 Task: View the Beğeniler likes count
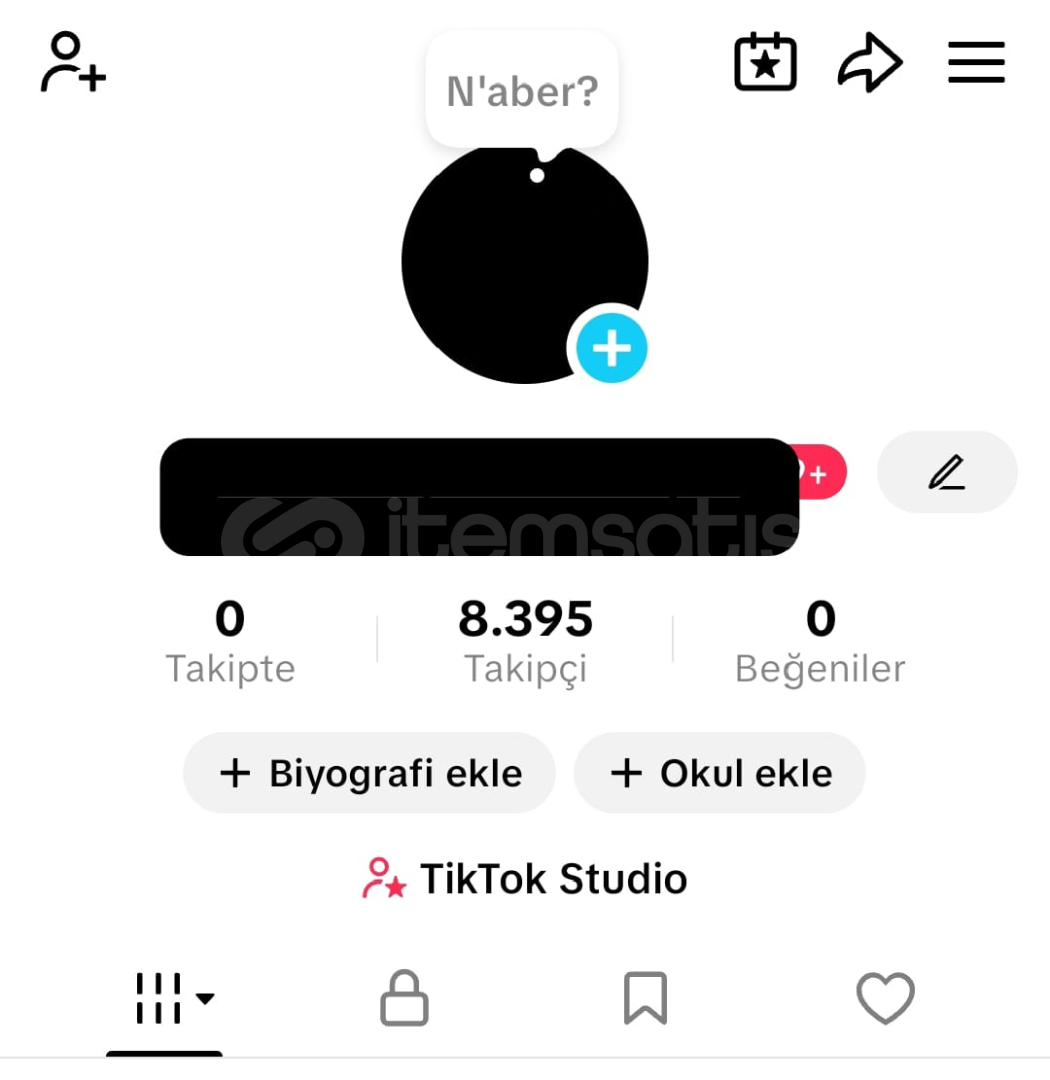point(820,642)
